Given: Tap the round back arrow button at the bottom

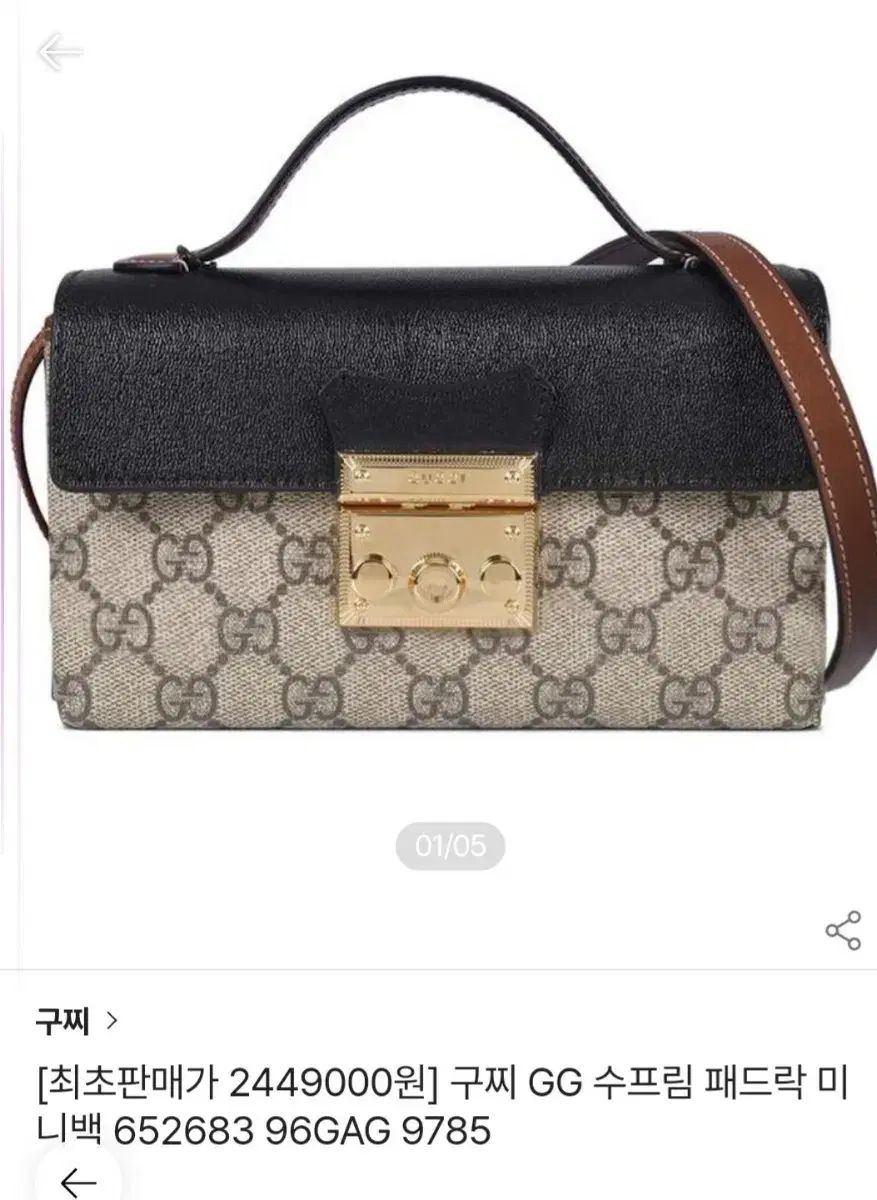Looking at the screenshot, I should click(78, 1181).
